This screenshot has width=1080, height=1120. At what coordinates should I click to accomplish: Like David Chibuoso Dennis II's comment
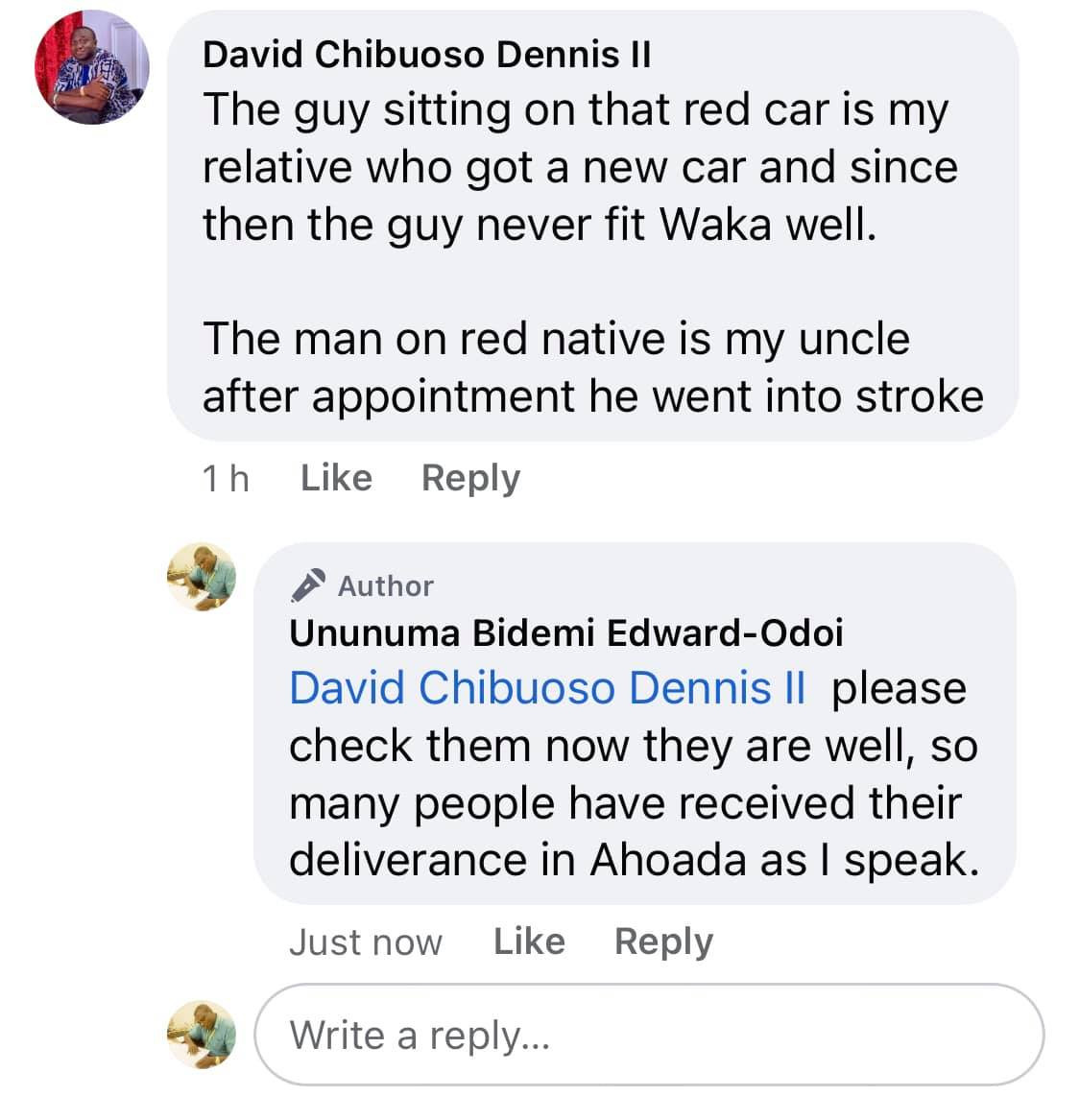336,477
